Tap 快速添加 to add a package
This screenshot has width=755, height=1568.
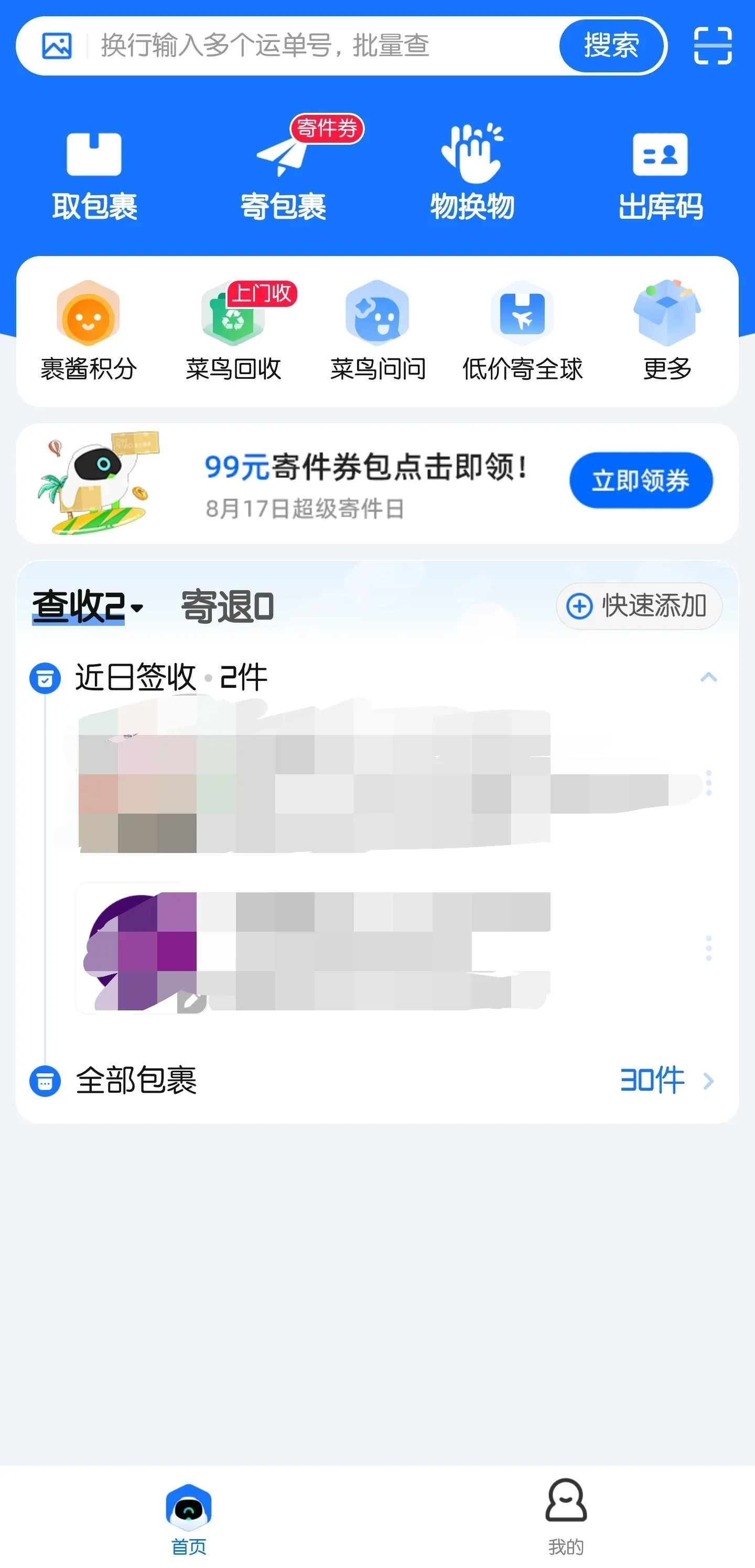pyautogui.click(x=639, y=606)
